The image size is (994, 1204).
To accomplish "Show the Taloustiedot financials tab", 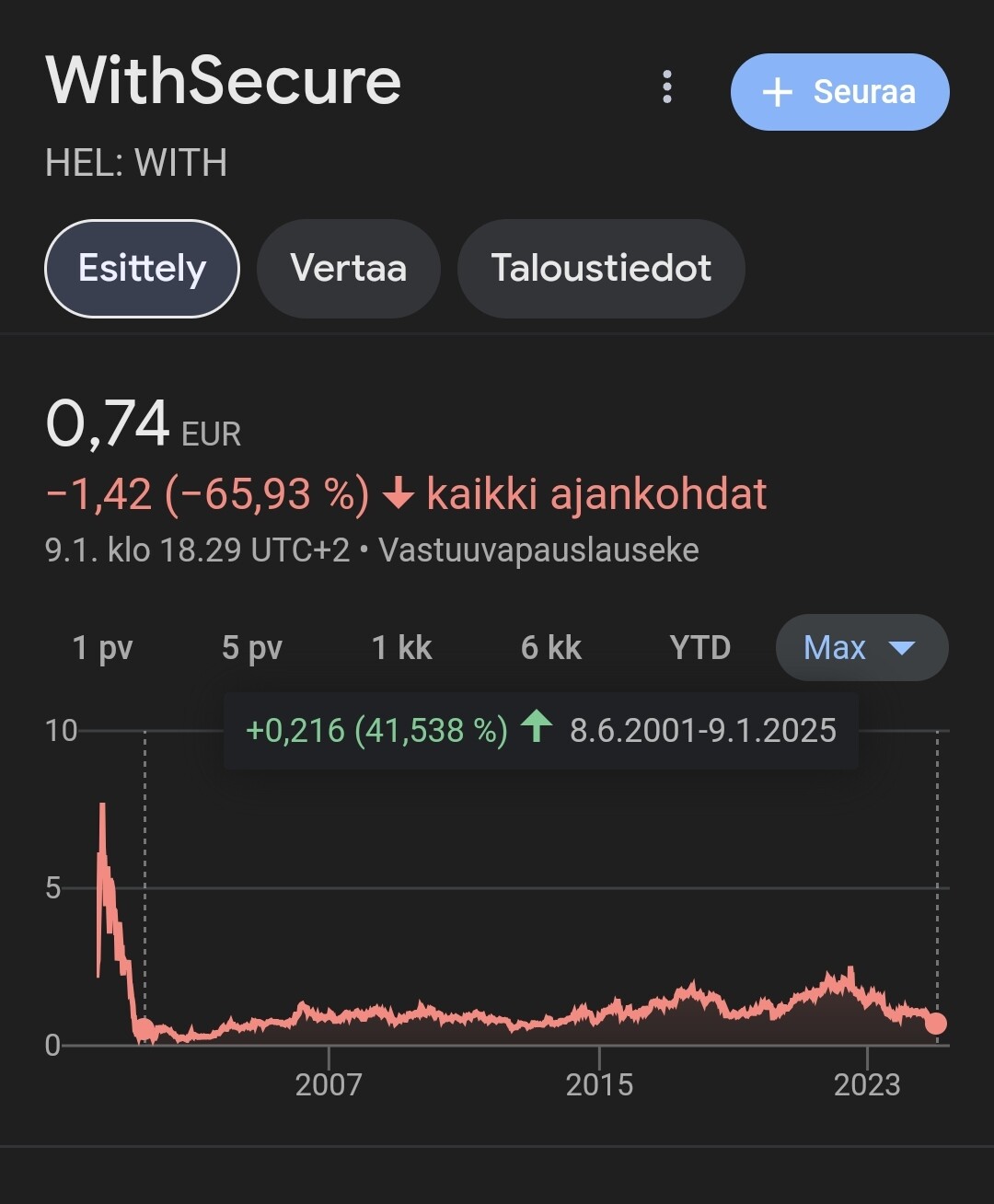I will pyautogui.click(x=601, y=269).
